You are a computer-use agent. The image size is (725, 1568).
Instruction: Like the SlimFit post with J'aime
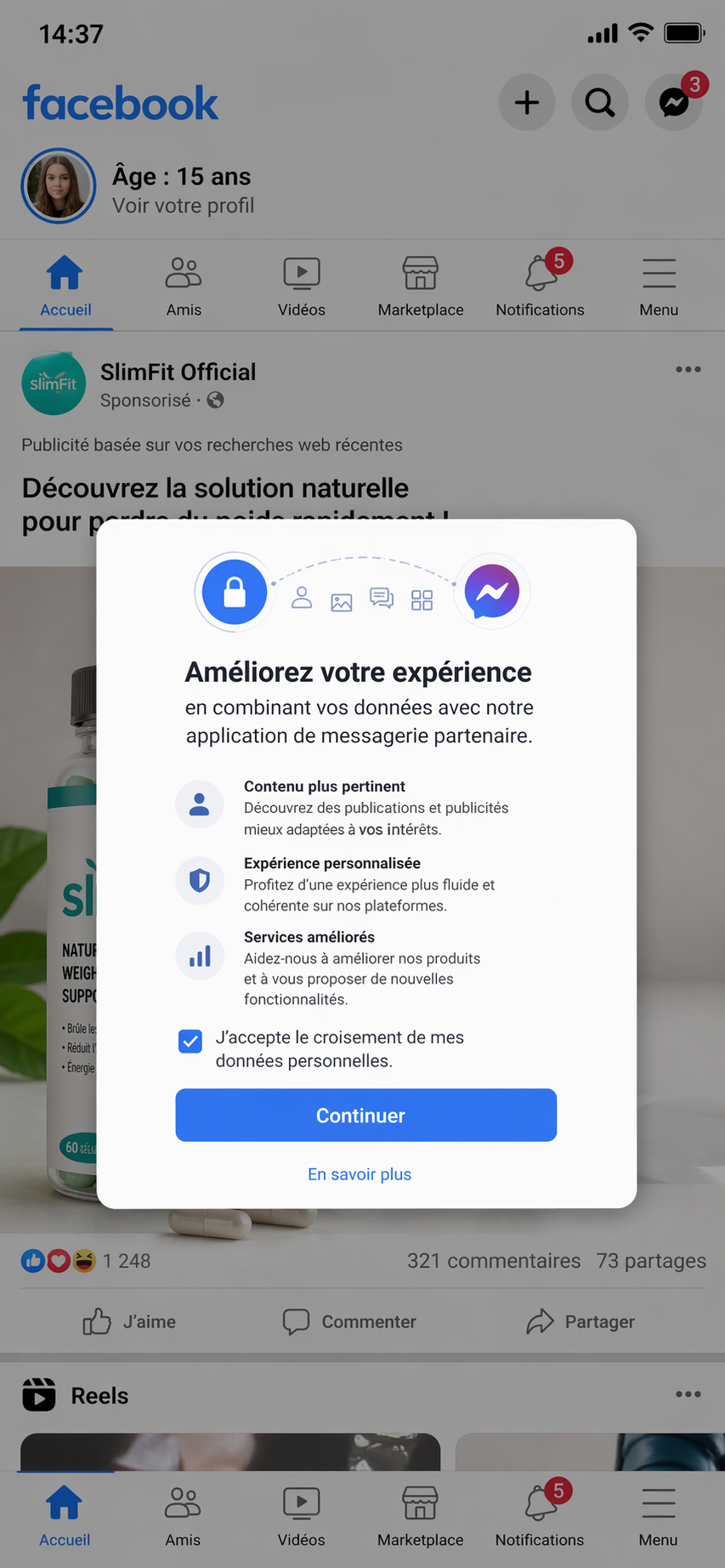point(129,1321)
